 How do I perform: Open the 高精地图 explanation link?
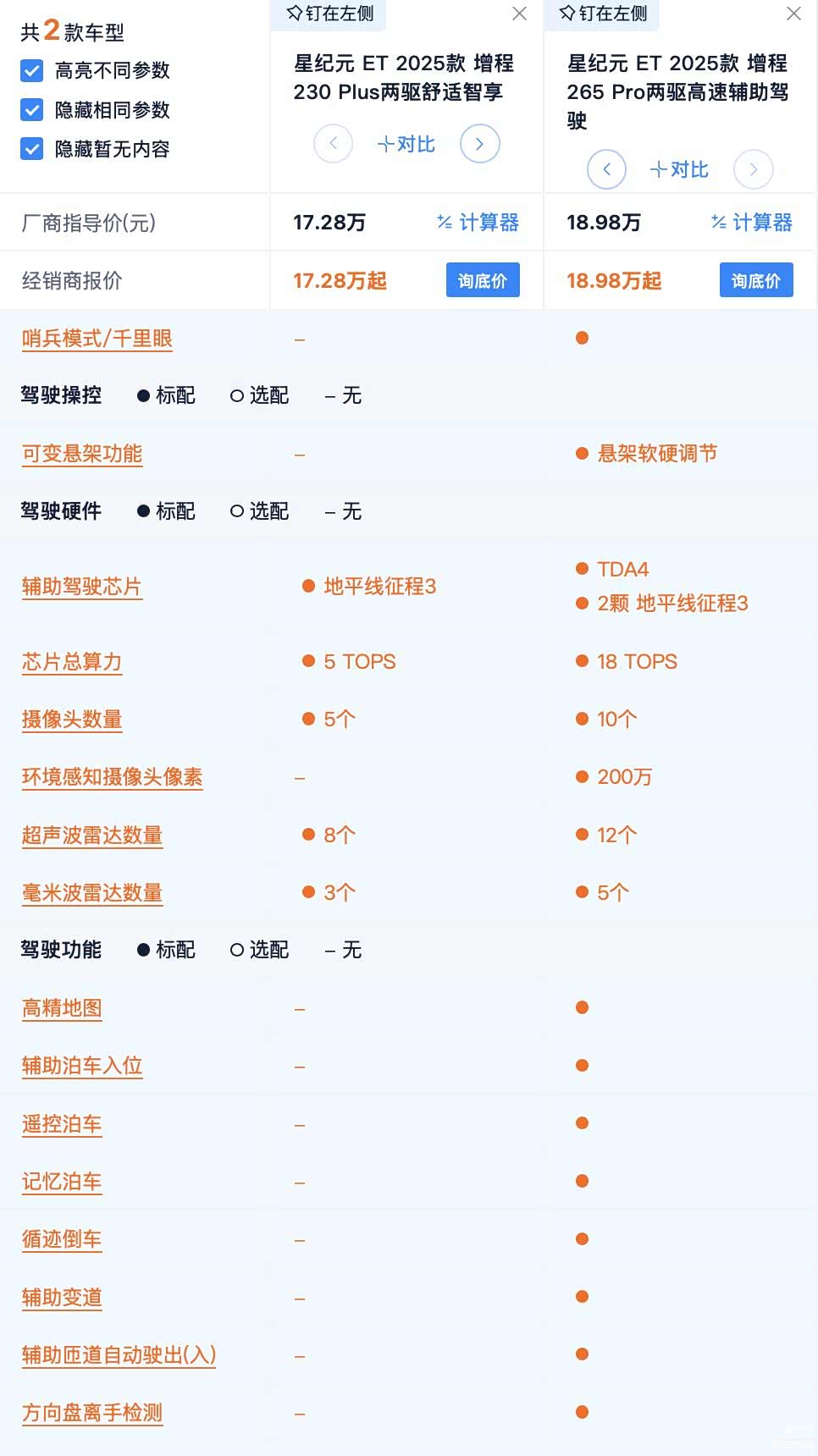pyautogui.click(x=62, y=1008)
